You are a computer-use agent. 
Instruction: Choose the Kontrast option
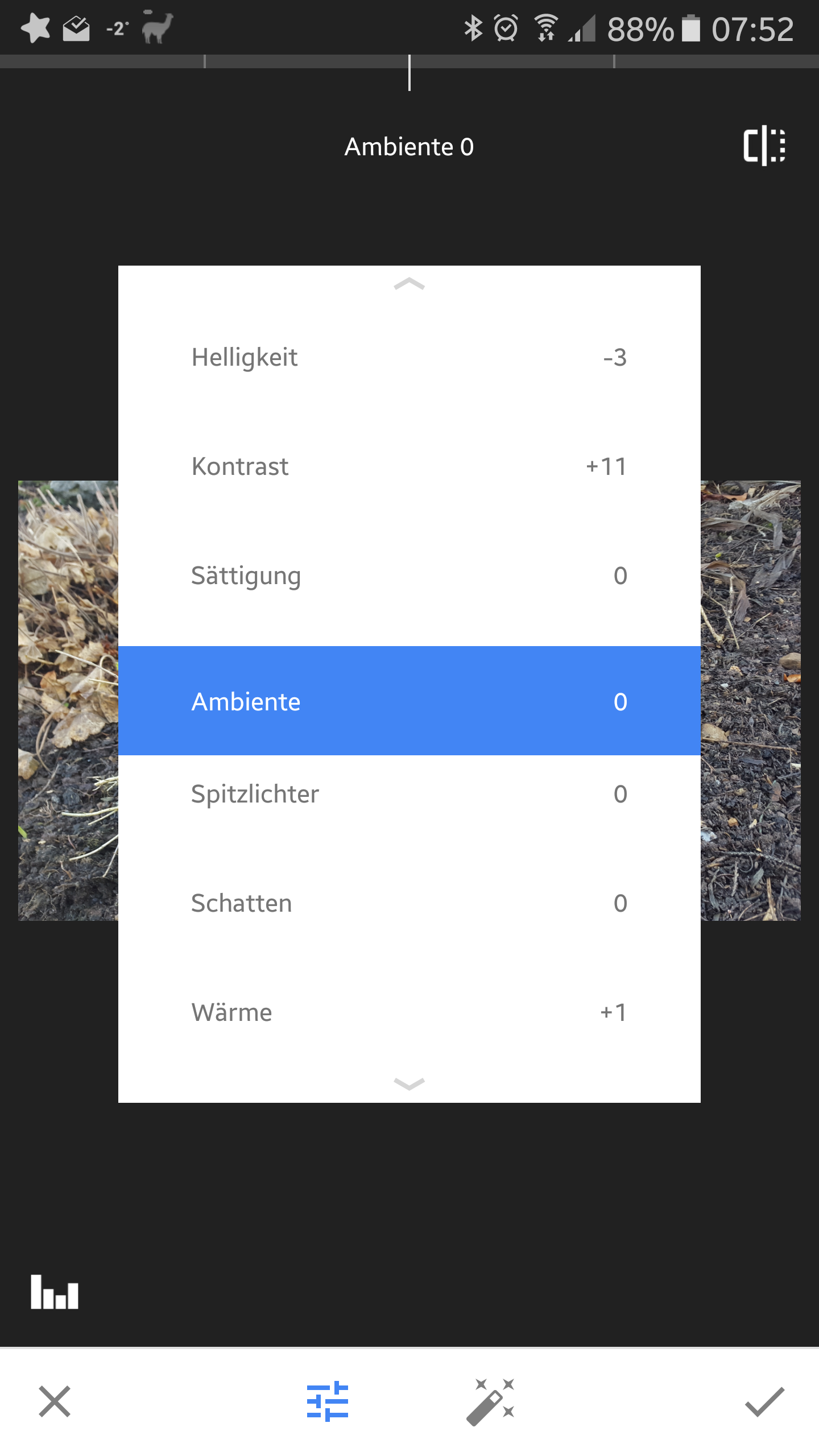(409, 466)
